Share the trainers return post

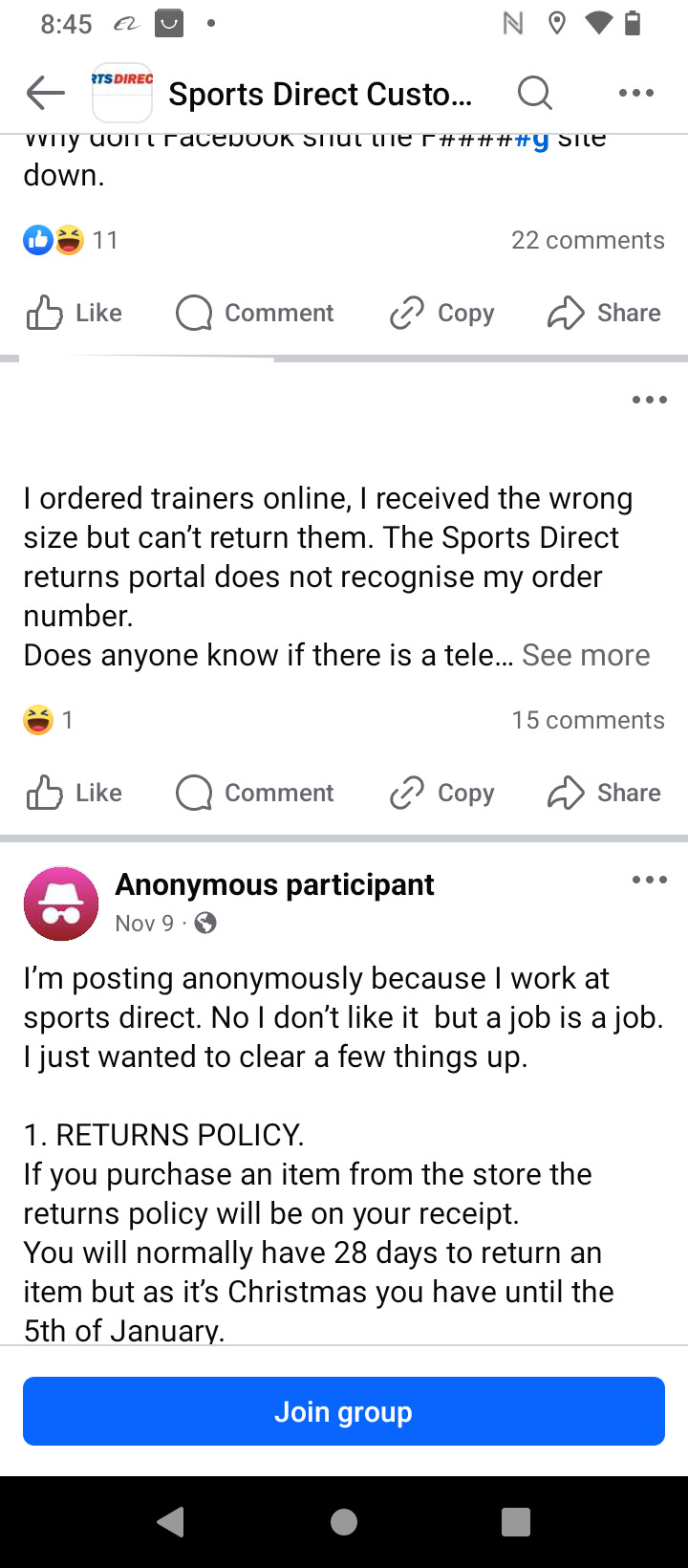604,793
